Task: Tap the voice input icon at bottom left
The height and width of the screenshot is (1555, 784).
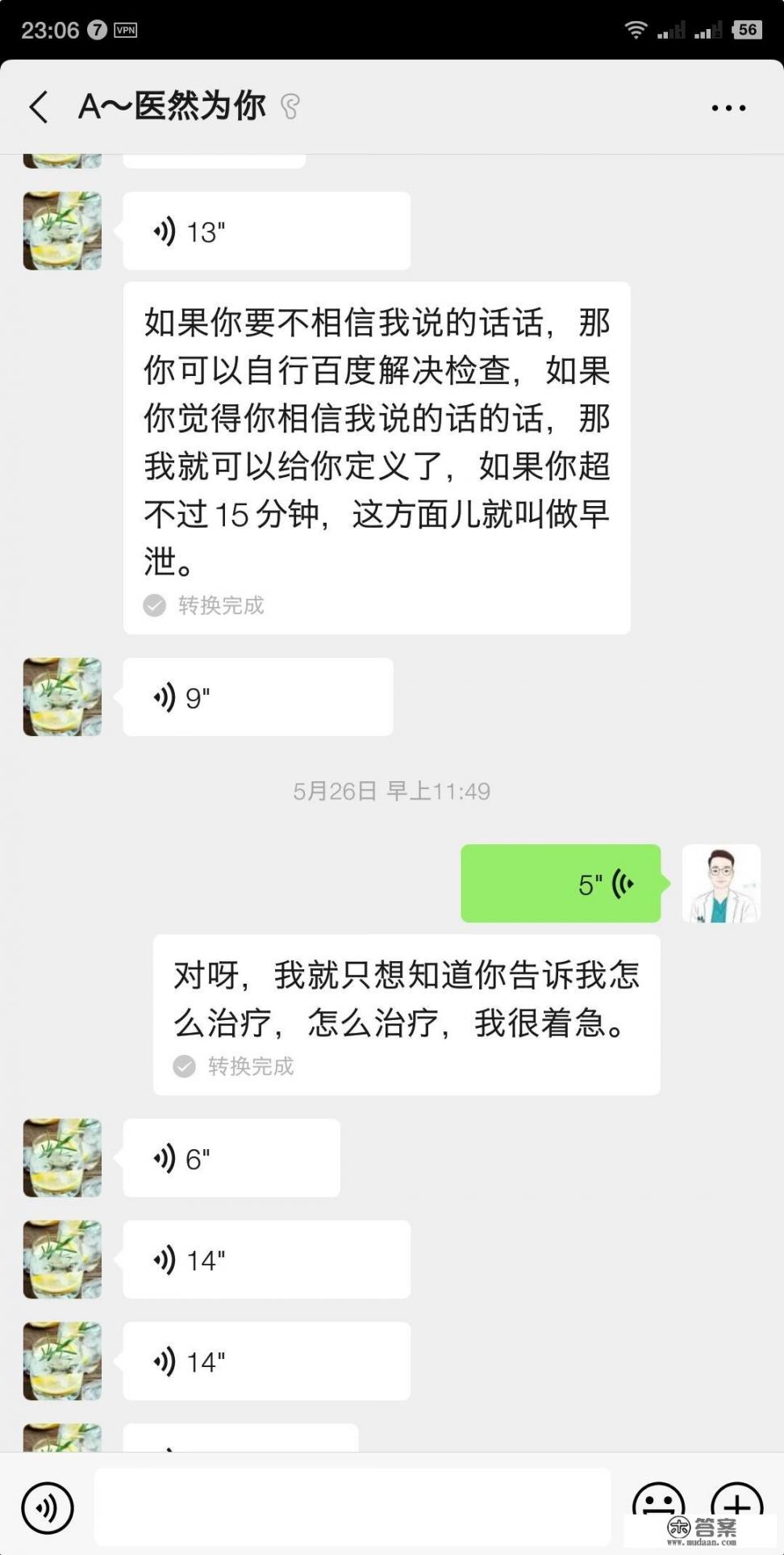Action: 46,1506
